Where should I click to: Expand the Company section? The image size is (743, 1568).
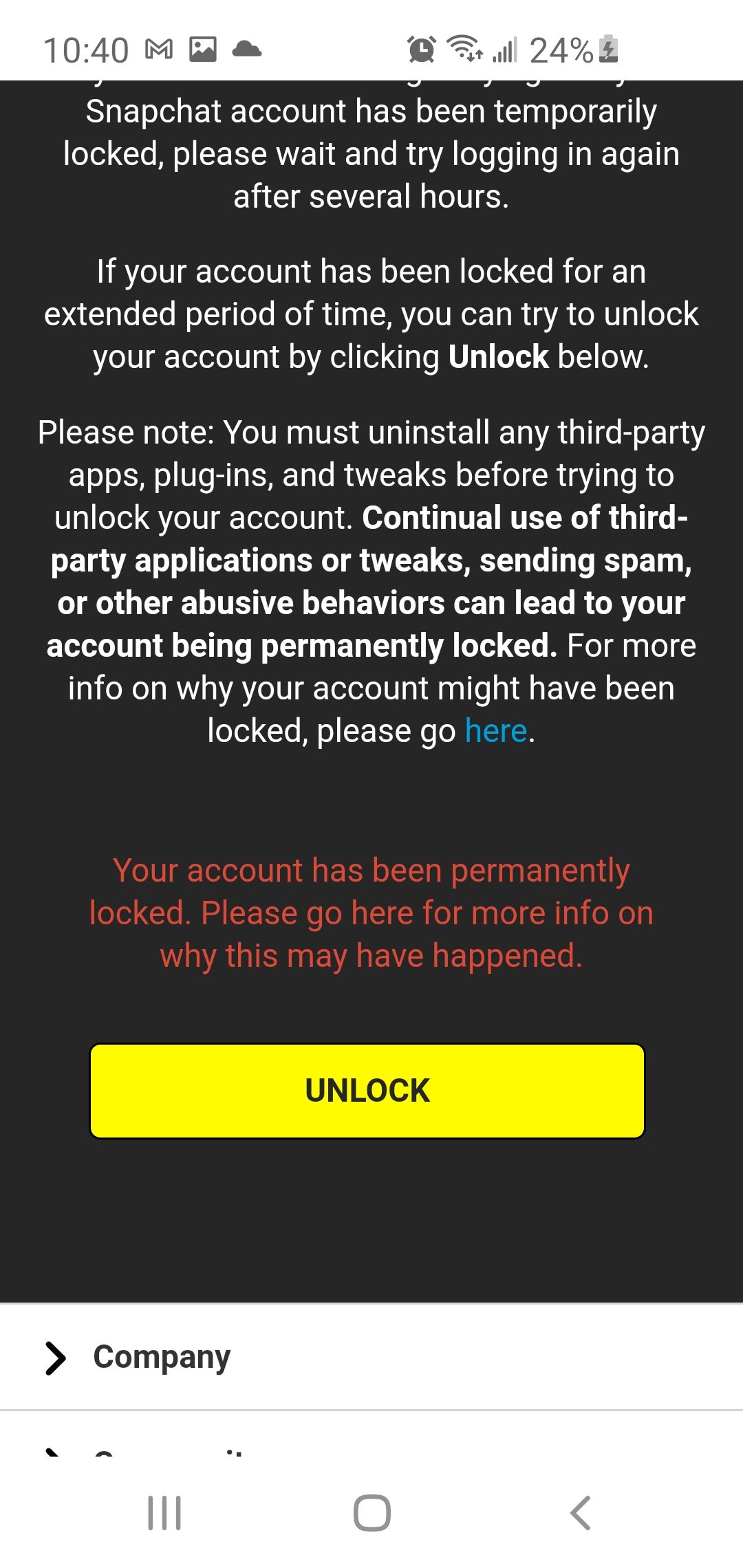pos(371,1358)
